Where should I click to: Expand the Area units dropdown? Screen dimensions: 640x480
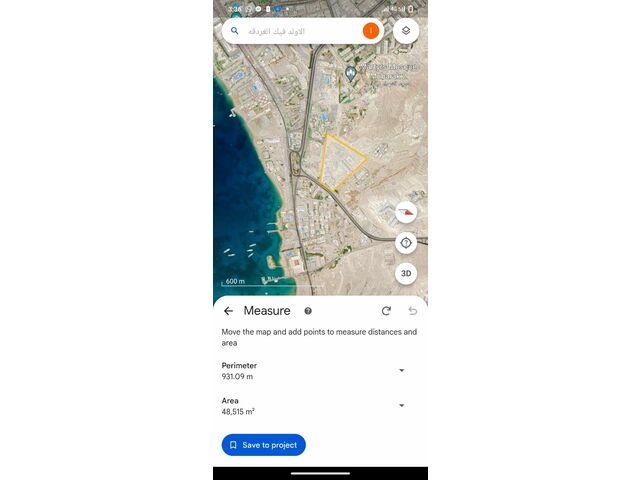pyautogui.click(x=402, y=405)
